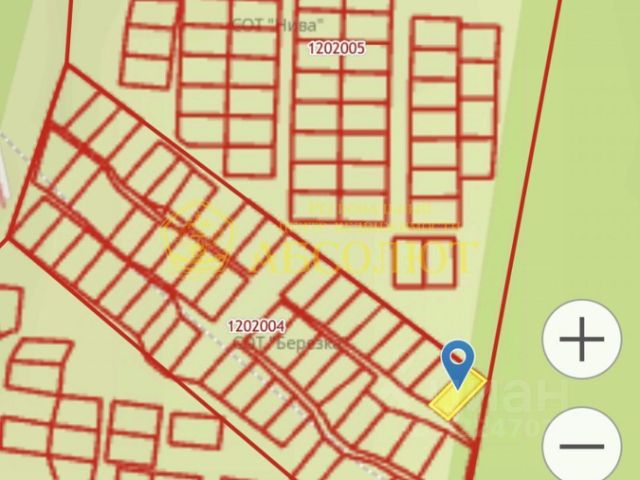The image size is (640, 480).
Task: Zoom in with the plus button
Action: pos(583,340)
